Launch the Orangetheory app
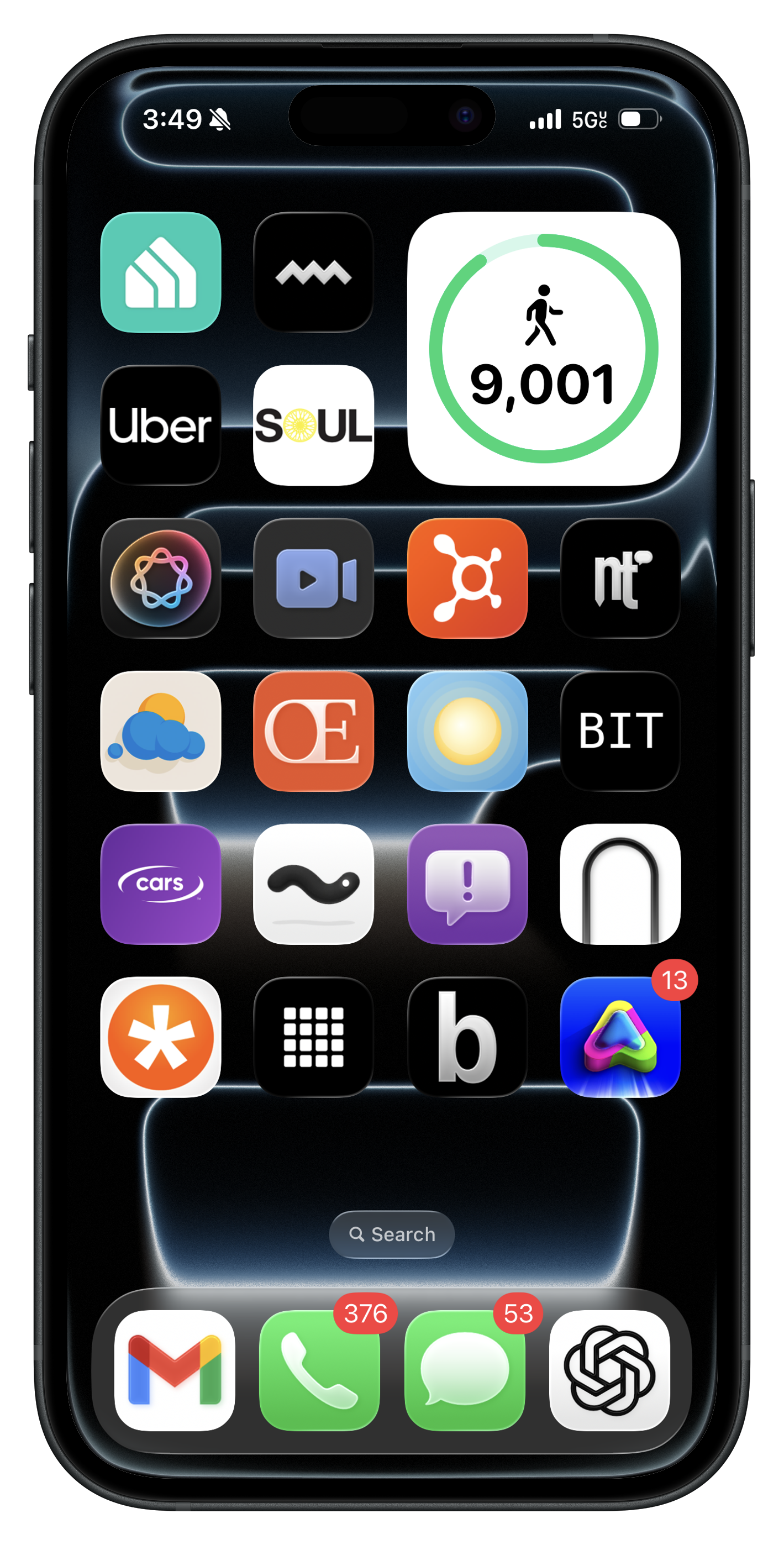The height and width of the screenshot is (1545, 784). click(467, 578)
